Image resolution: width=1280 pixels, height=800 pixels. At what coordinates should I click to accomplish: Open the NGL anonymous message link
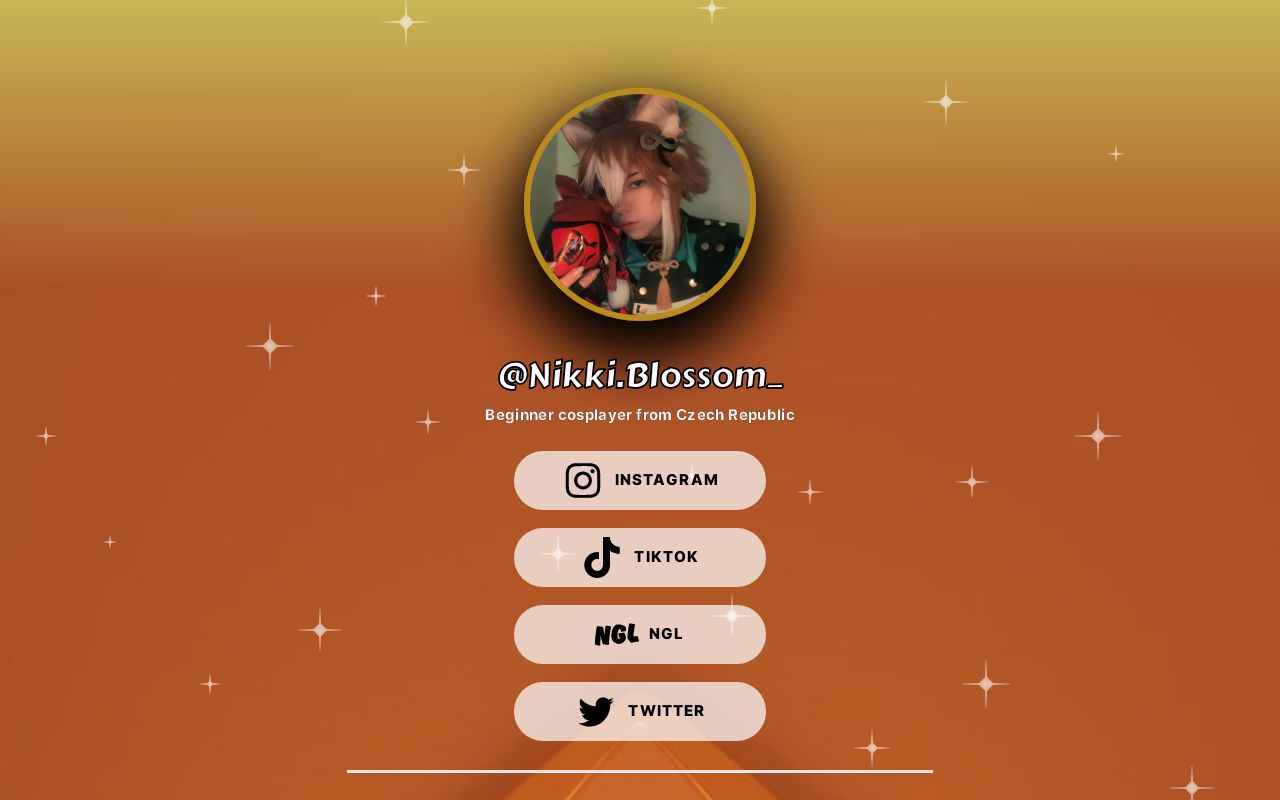(640, 634)
